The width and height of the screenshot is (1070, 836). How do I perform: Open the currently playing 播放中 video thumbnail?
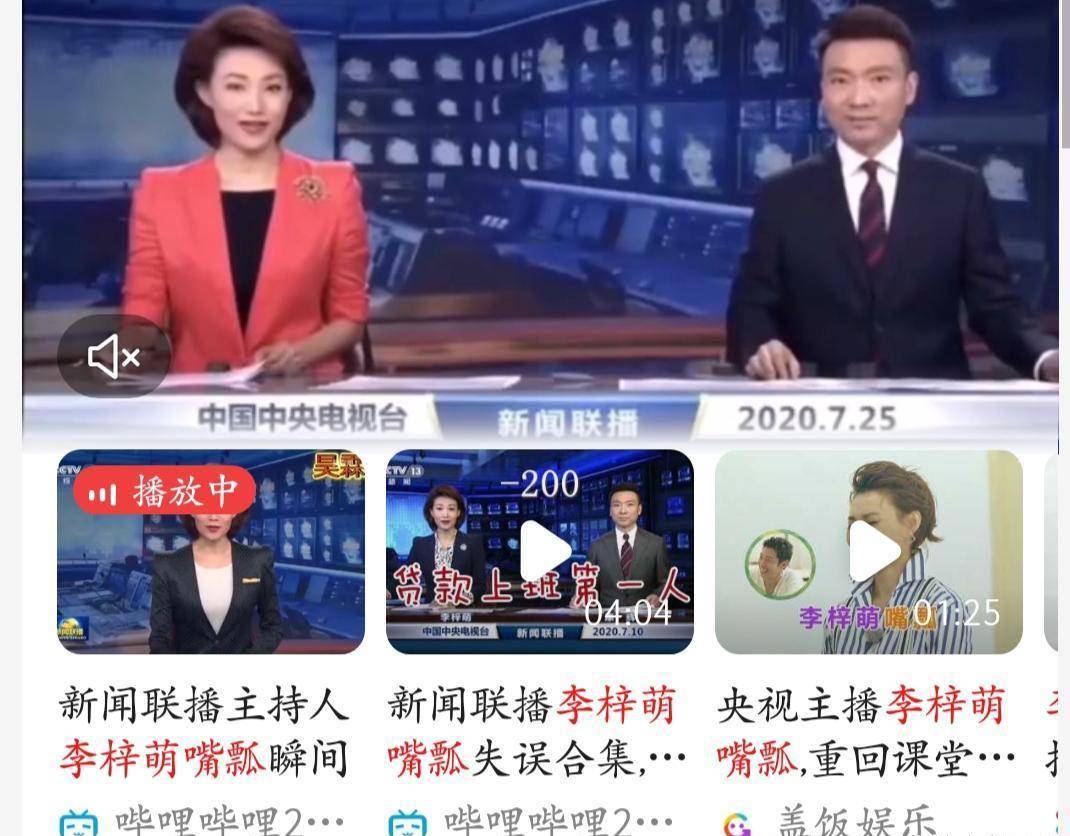[x=211, y=552]
